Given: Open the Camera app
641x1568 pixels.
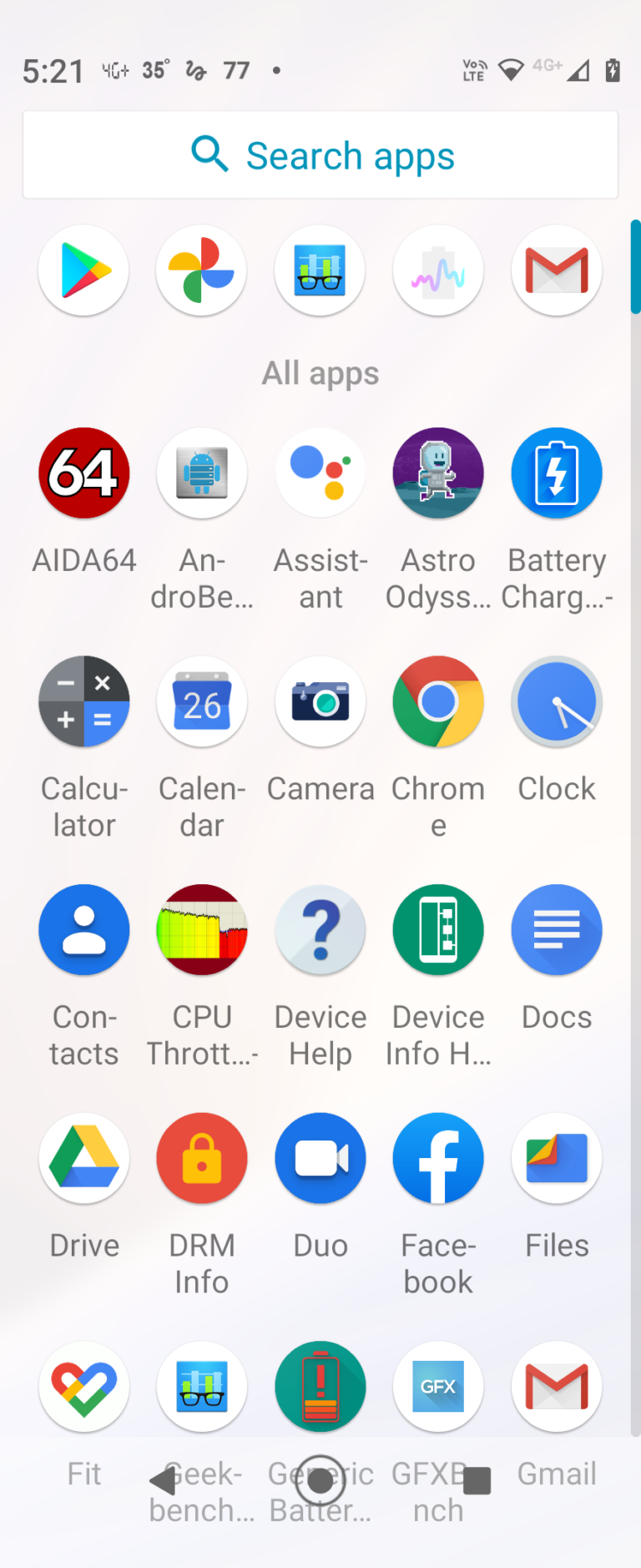Looking at the screenshot, I should point(320,701).
